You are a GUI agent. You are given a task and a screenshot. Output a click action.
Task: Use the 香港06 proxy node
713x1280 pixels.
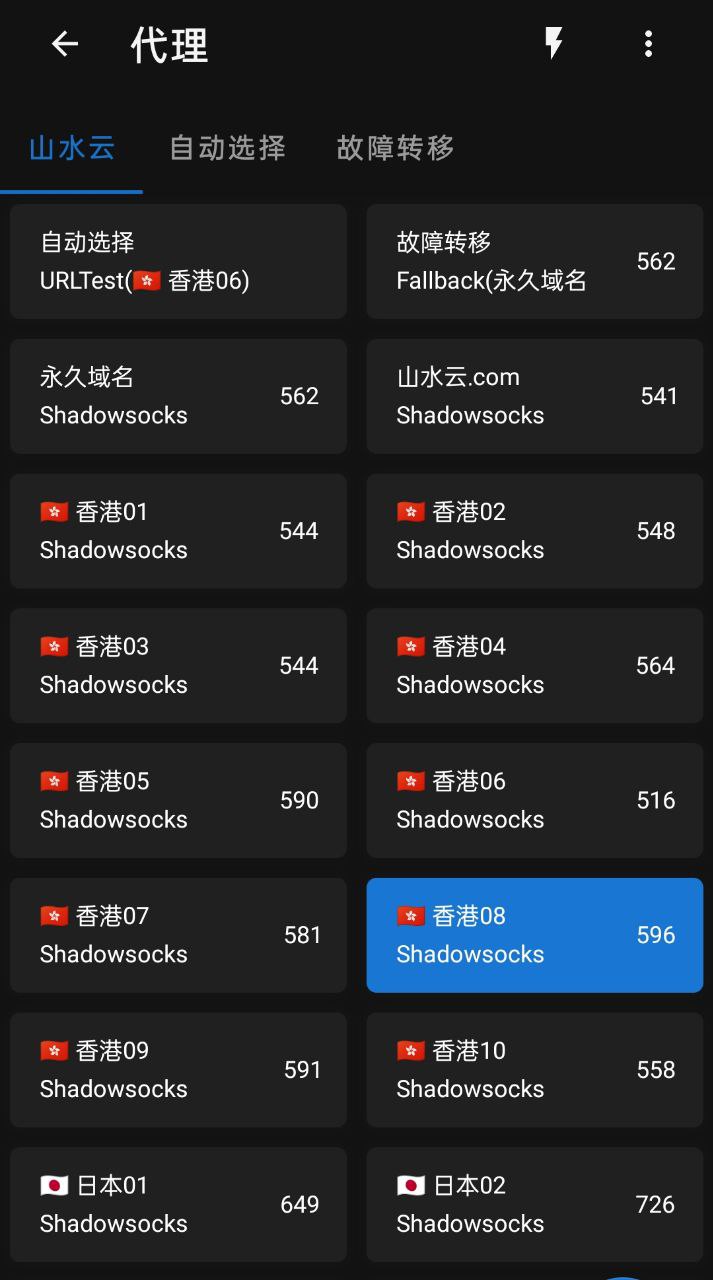[534, 800]
